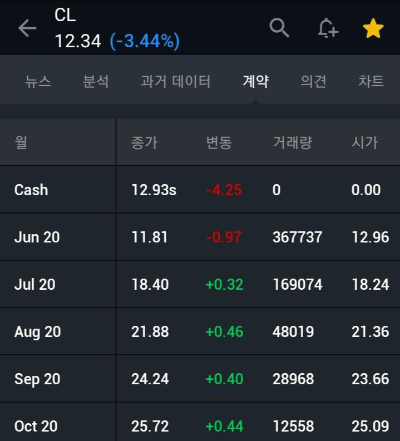Open the Cash contract row
The width and height of the screenshot is (400, 441).
200,190
